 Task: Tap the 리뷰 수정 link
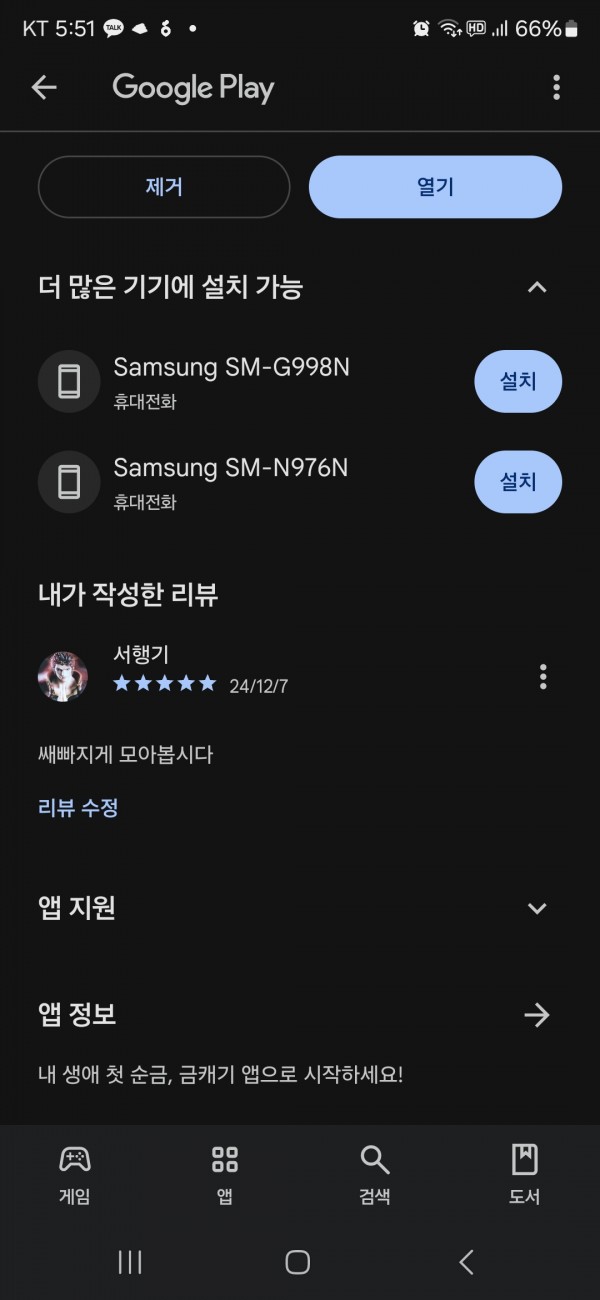pos(78,808)
